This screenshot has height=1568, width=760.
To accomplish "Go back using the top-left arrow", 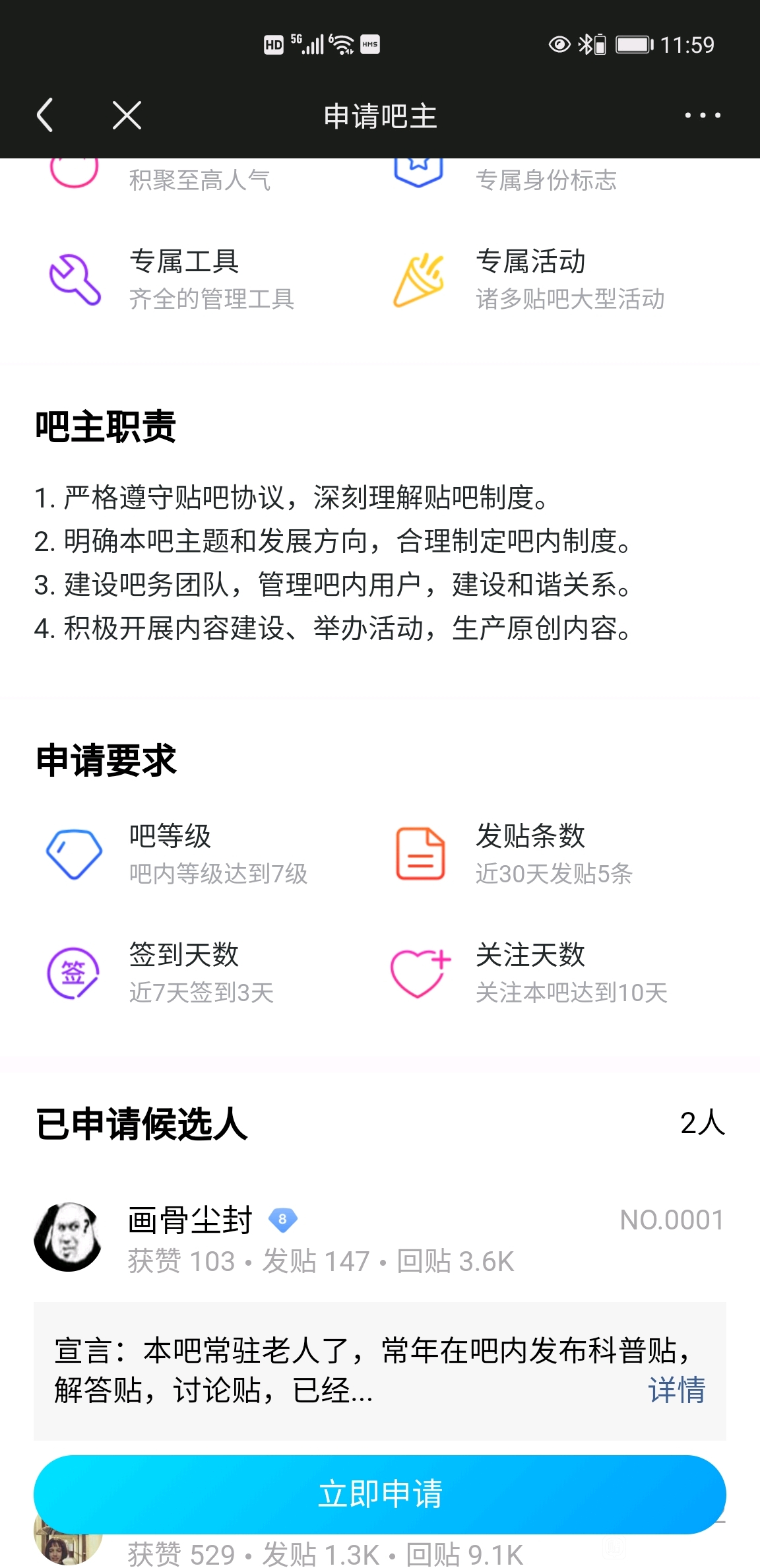I will pos(45,115).
